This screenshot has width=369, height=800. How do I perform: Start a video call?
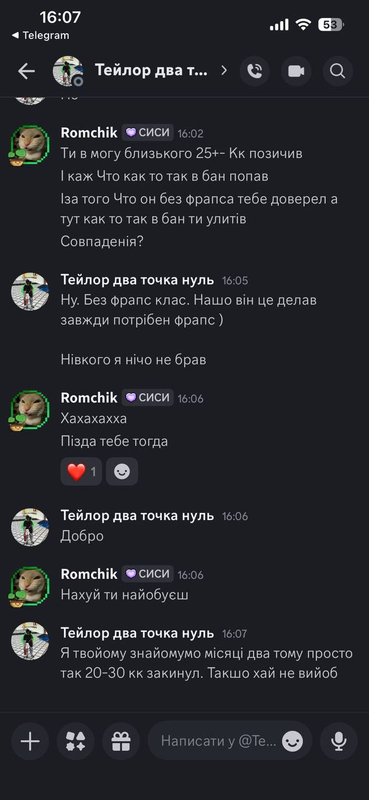coord(296,71)
